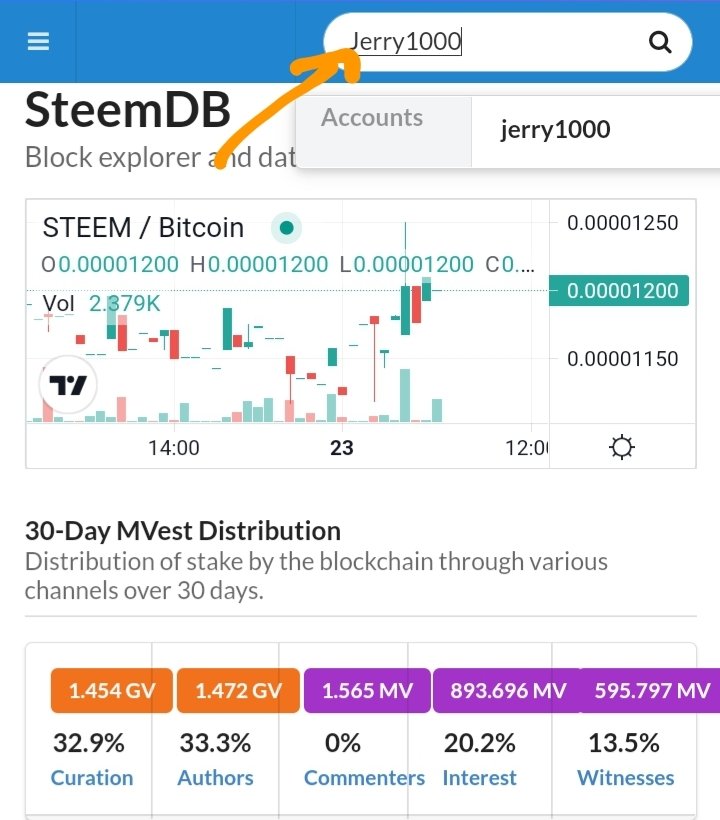
Task: Open chart settings gear icon
Action: pos(622,447)
